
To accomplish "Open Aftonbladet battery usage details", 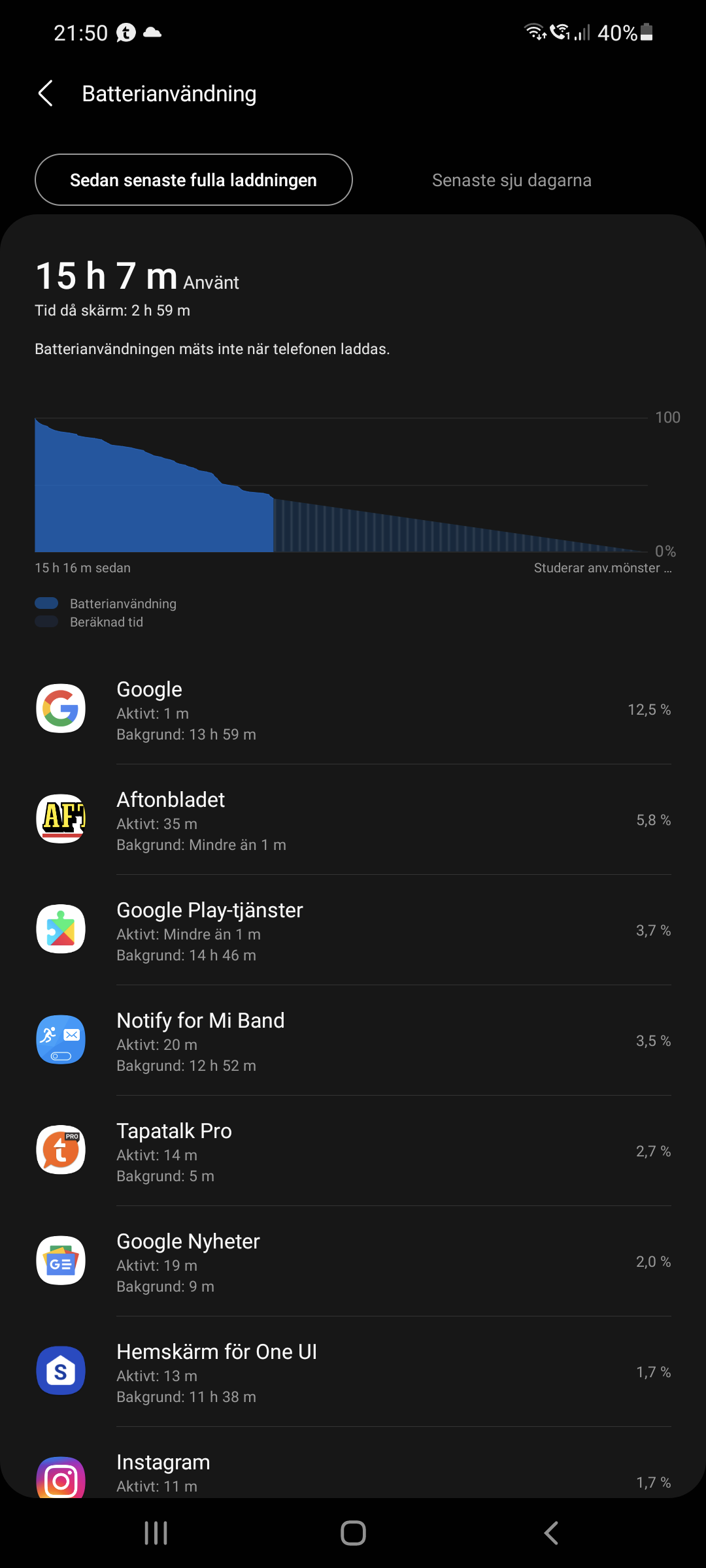I will point(353,820).
